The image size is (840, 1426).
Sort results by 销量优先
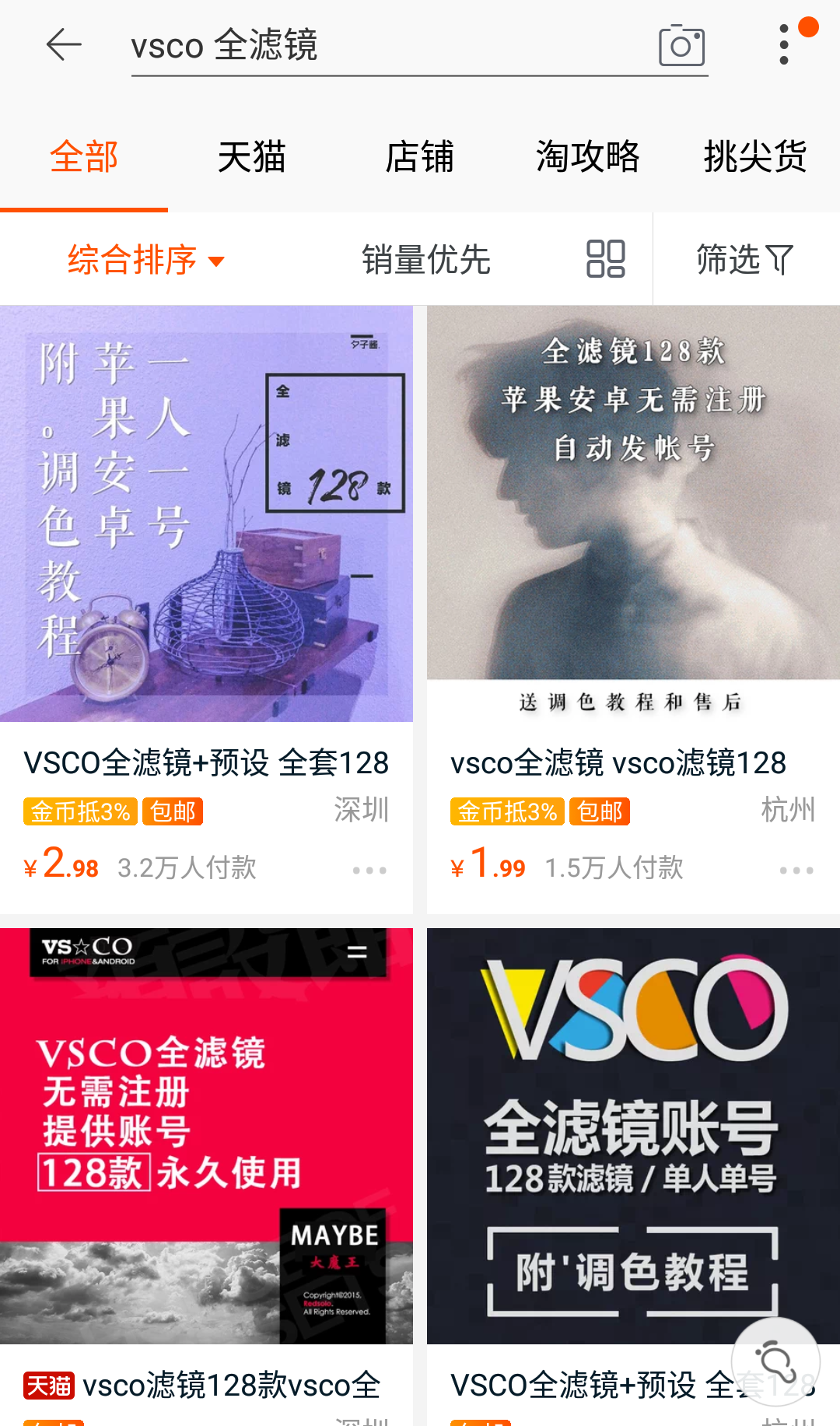point(425,260)
